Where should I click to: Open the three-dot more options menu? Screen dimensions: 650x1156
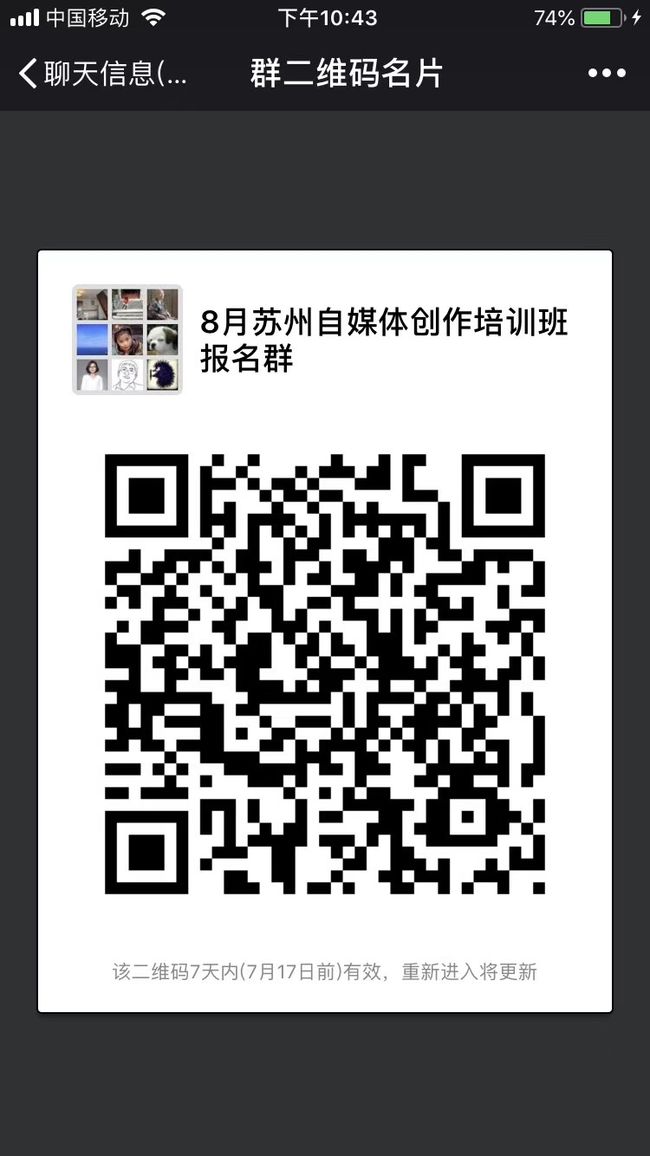(x=607, y=73)
